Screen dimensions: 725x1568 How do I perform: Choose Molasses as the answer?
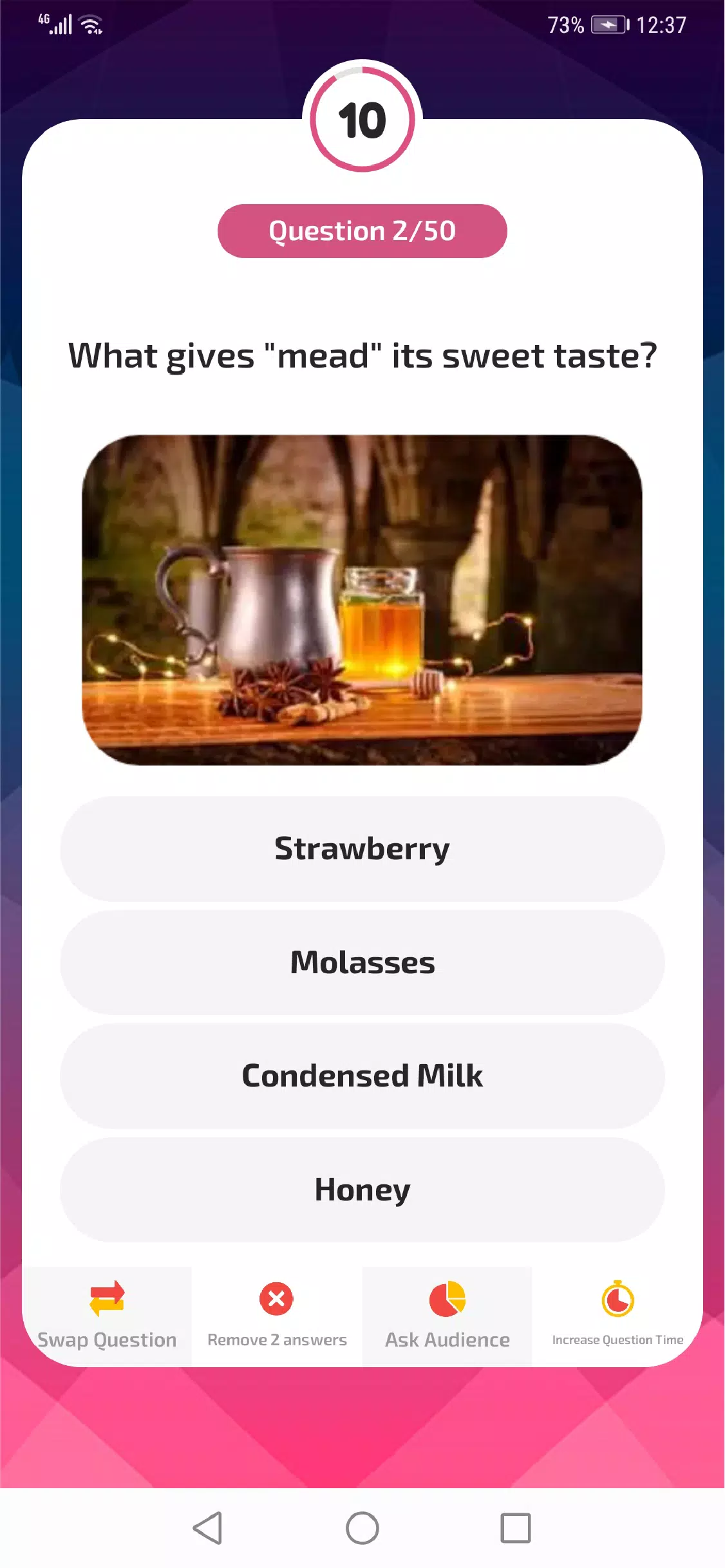pyautogui.click(x=362, y=962)
